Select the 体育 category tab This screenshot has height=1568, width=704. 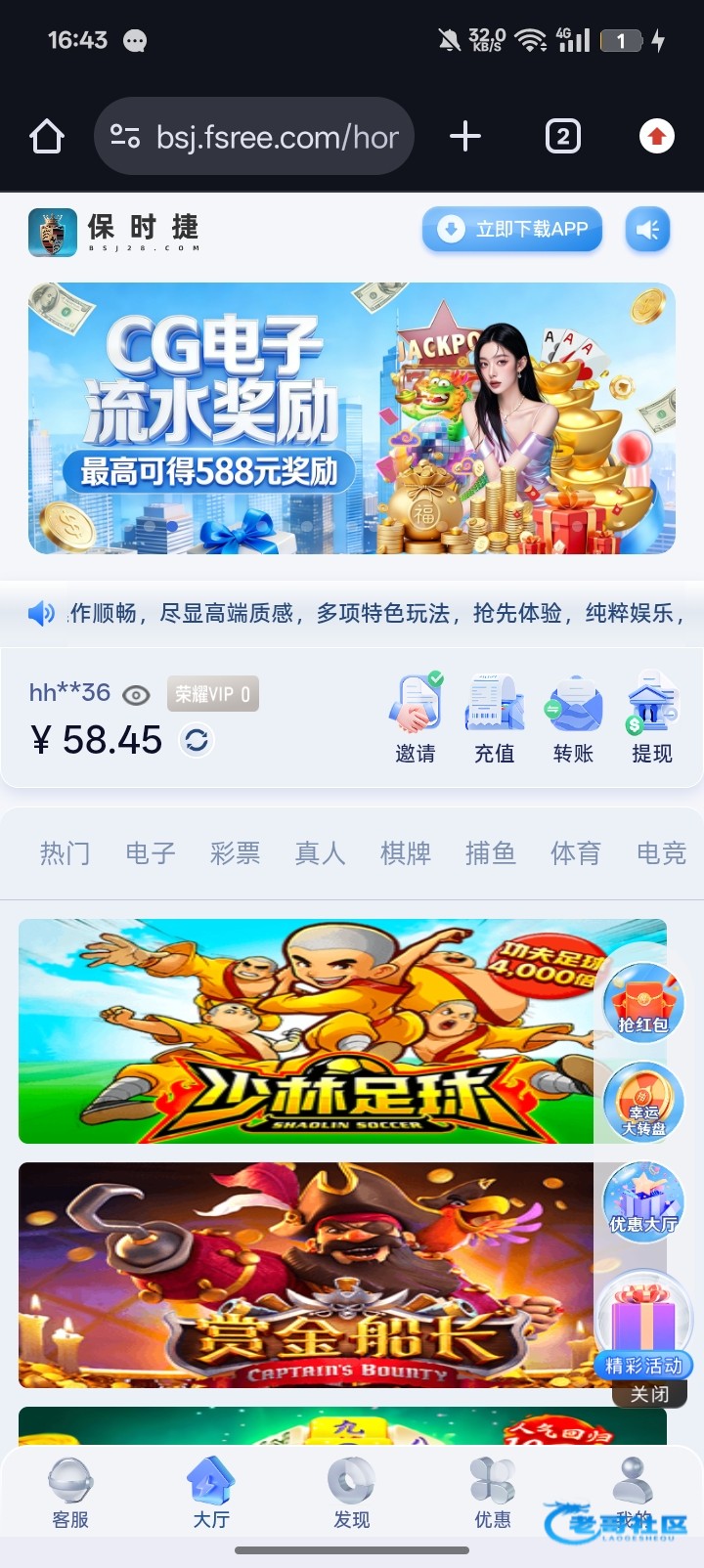click(x=576, y=853)
